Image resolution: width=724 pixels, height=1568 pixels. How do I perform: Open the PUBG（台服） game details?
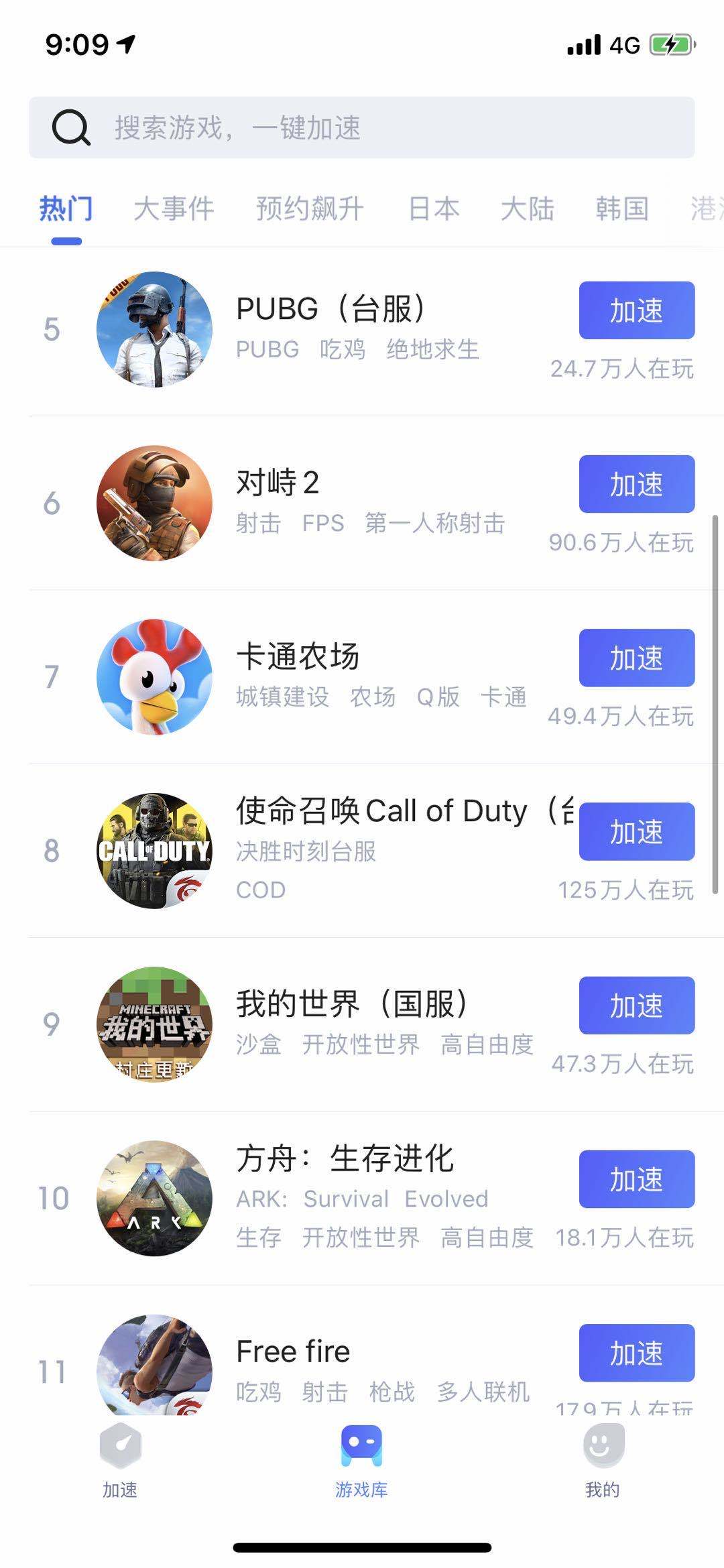pos(330,310)
